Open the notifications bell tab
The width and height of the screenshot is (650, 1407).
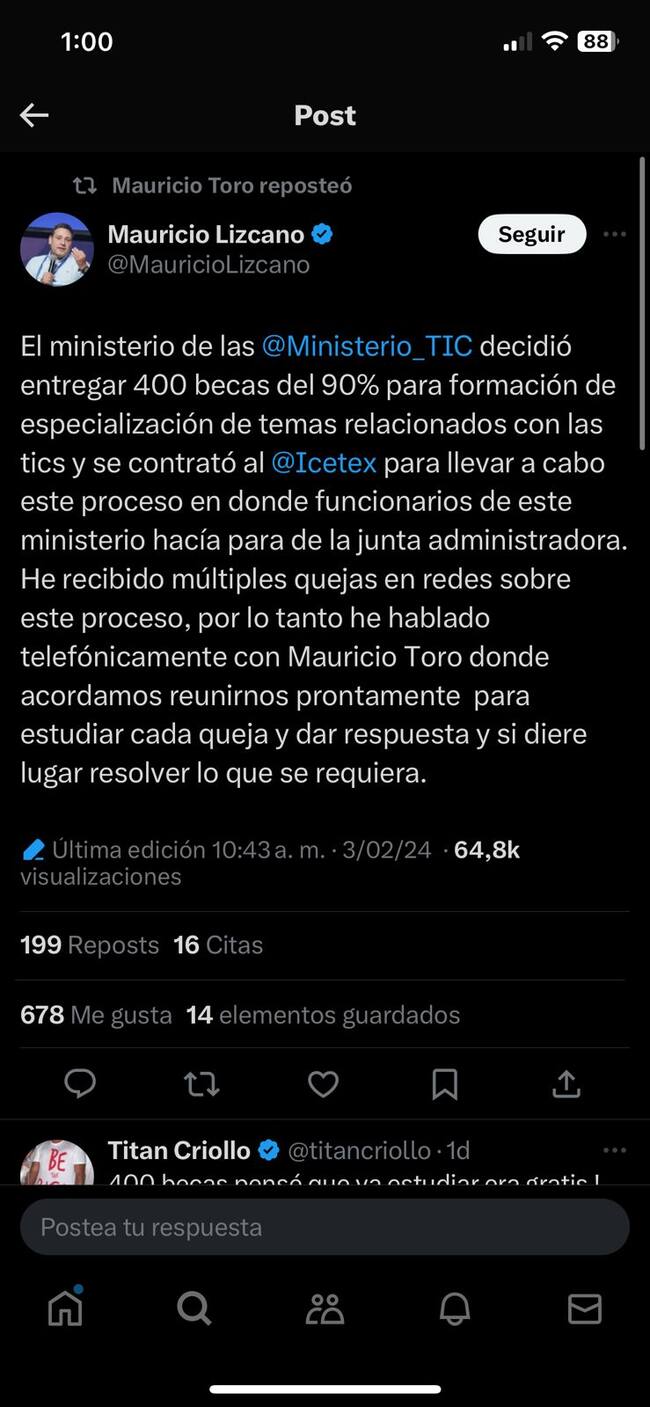(x=455, y=1308)
